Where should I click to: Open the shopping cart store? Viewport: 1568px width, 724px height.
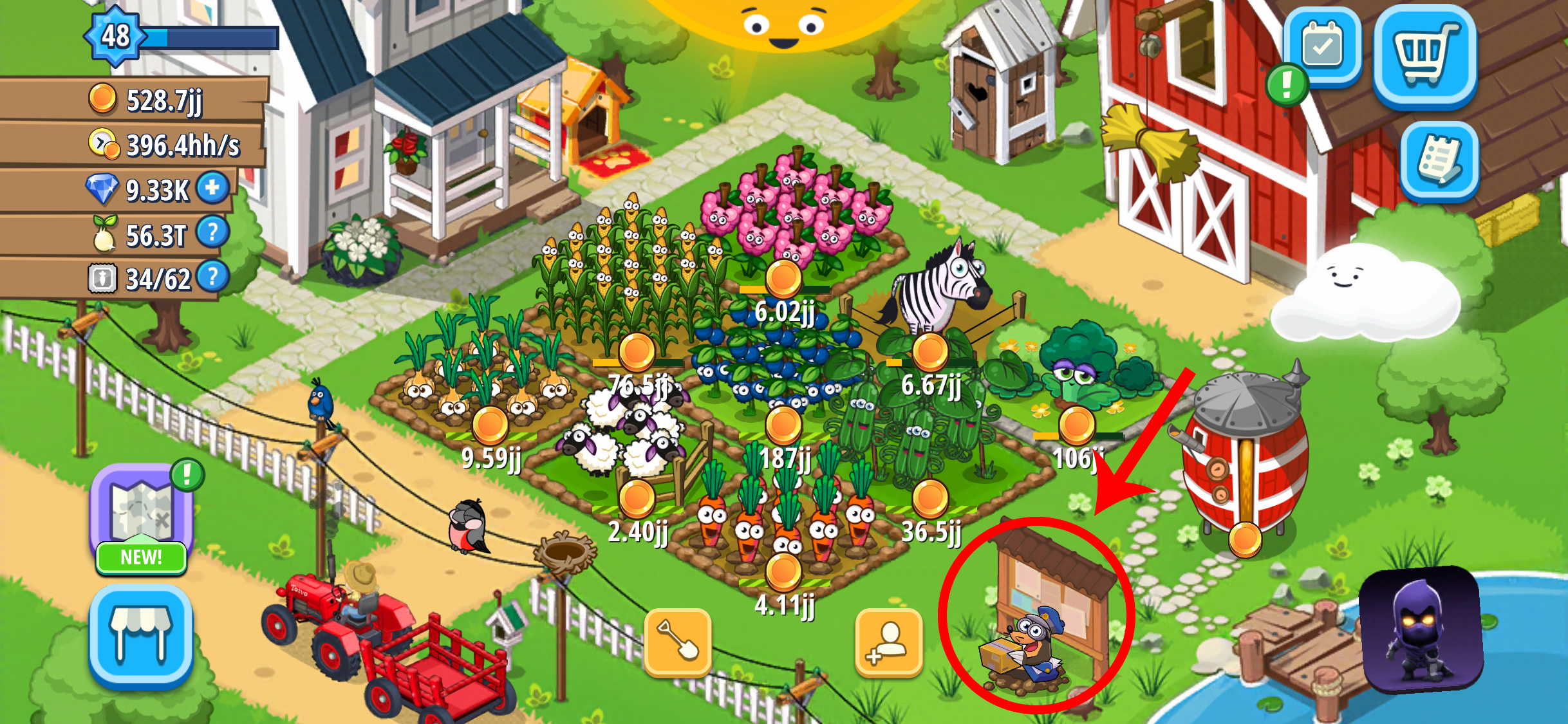1425,55
